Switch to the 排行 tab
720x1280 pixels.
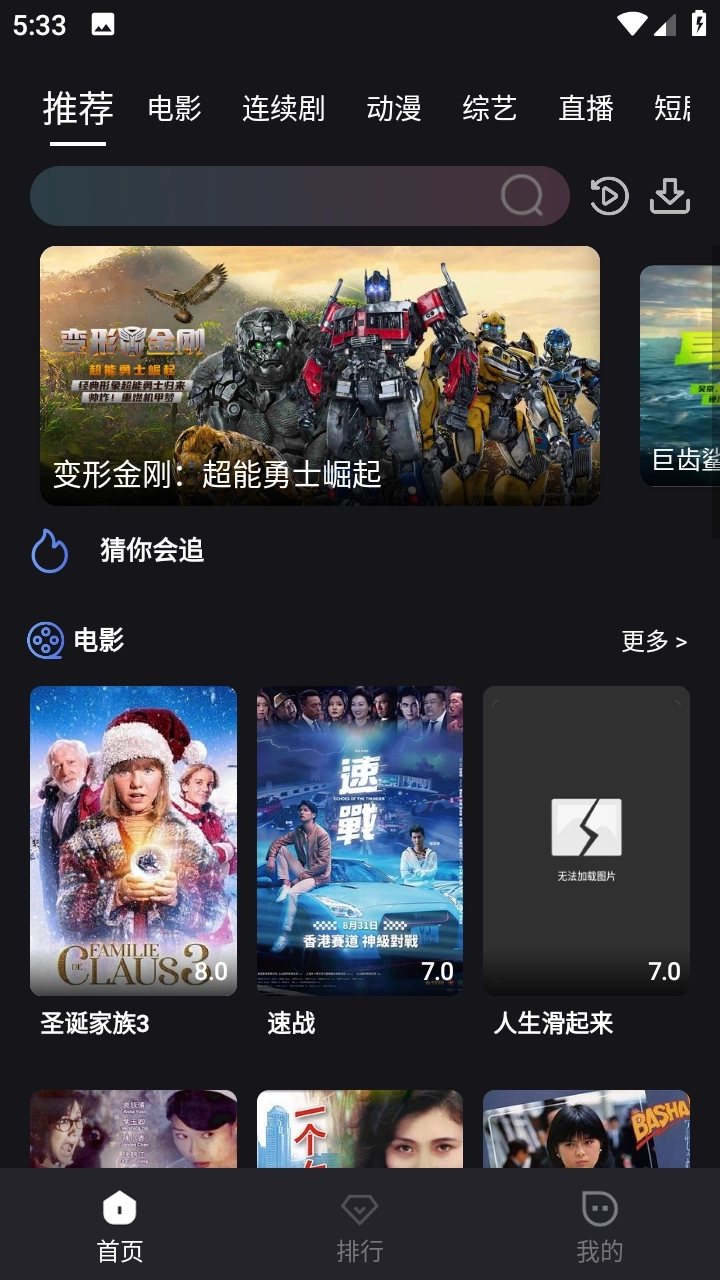(360, 1226)
